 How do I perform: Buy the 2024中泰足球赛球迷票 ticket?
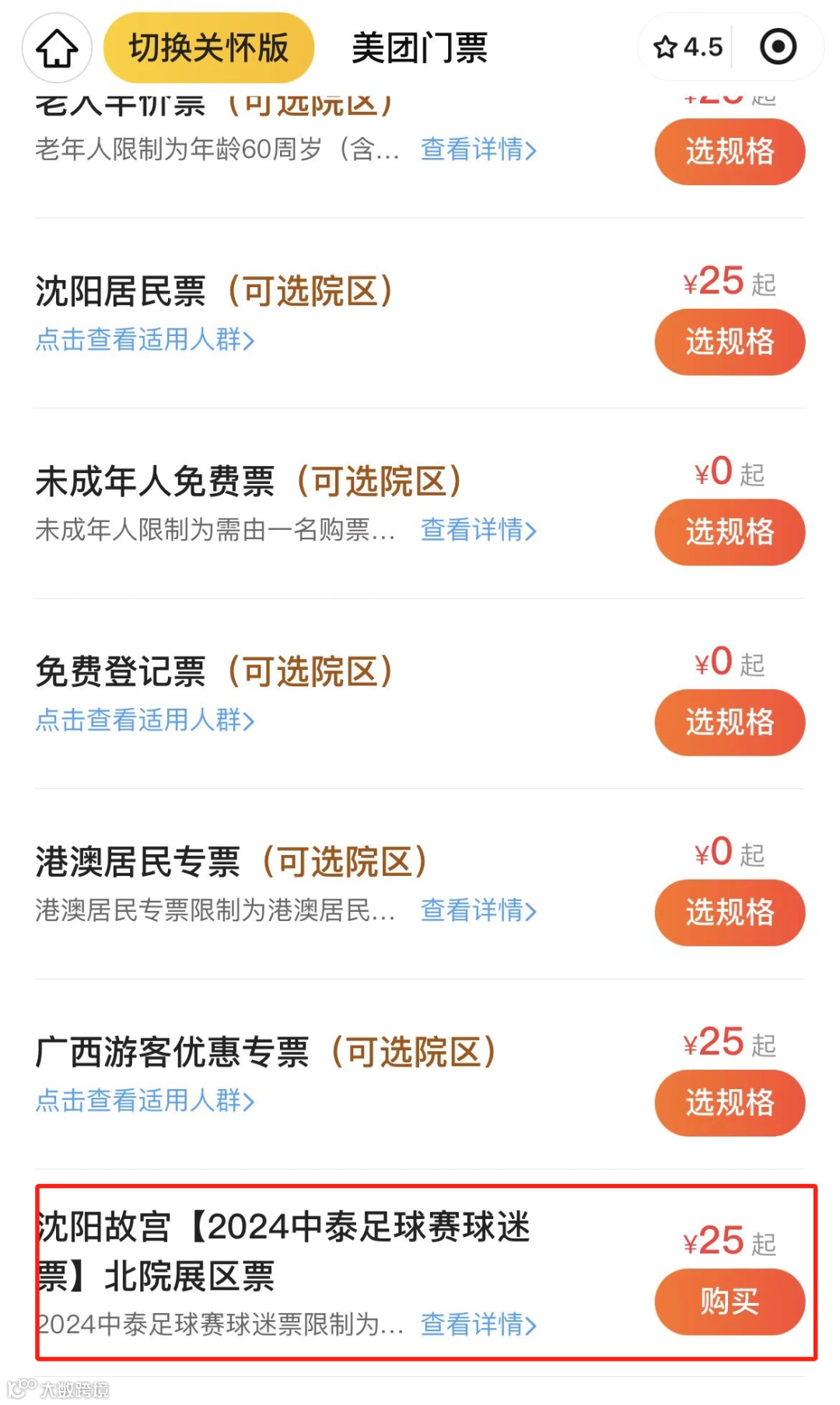coord(730,1302)
